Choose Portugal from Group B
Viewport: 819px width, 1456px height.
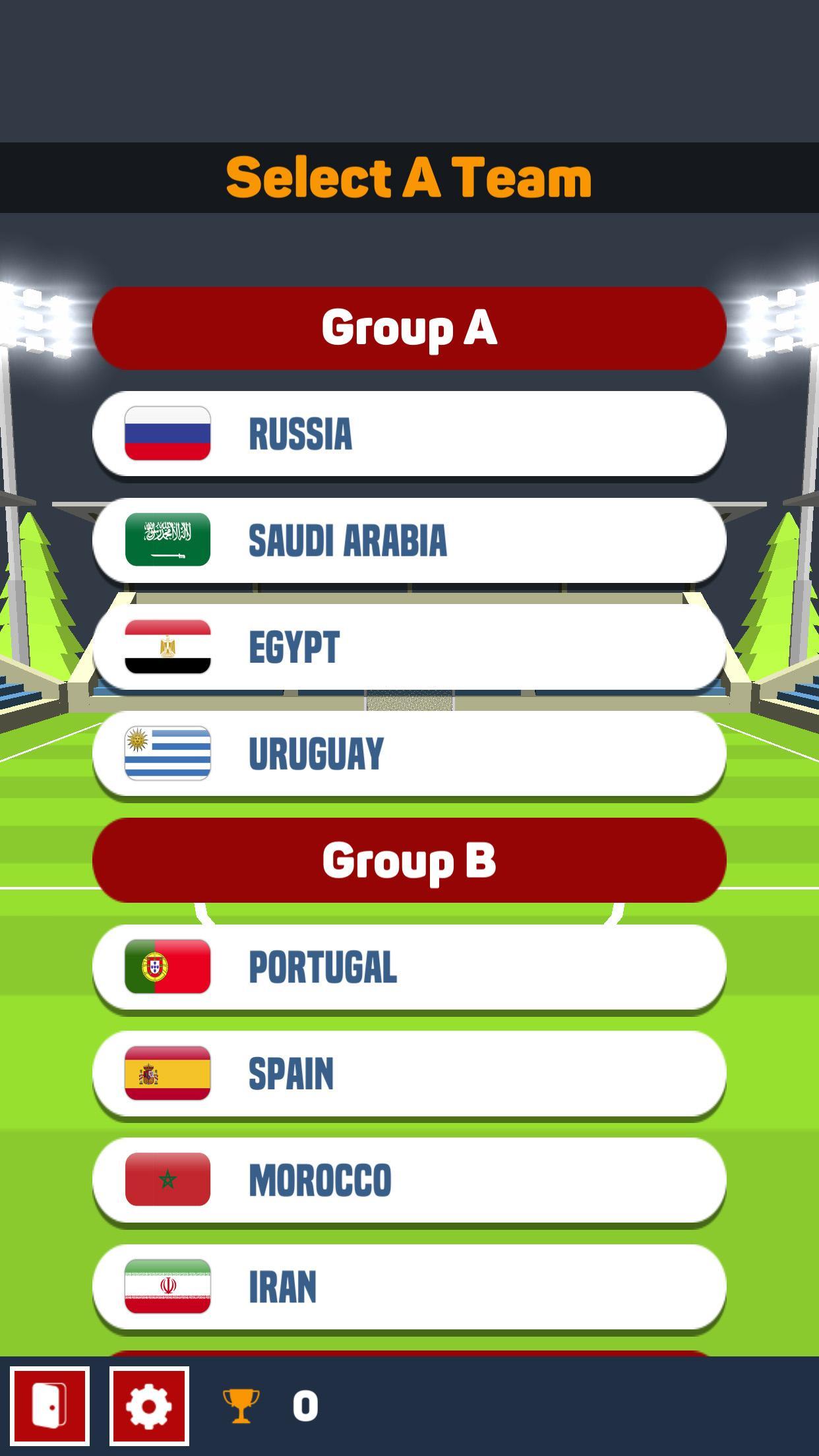409,967
